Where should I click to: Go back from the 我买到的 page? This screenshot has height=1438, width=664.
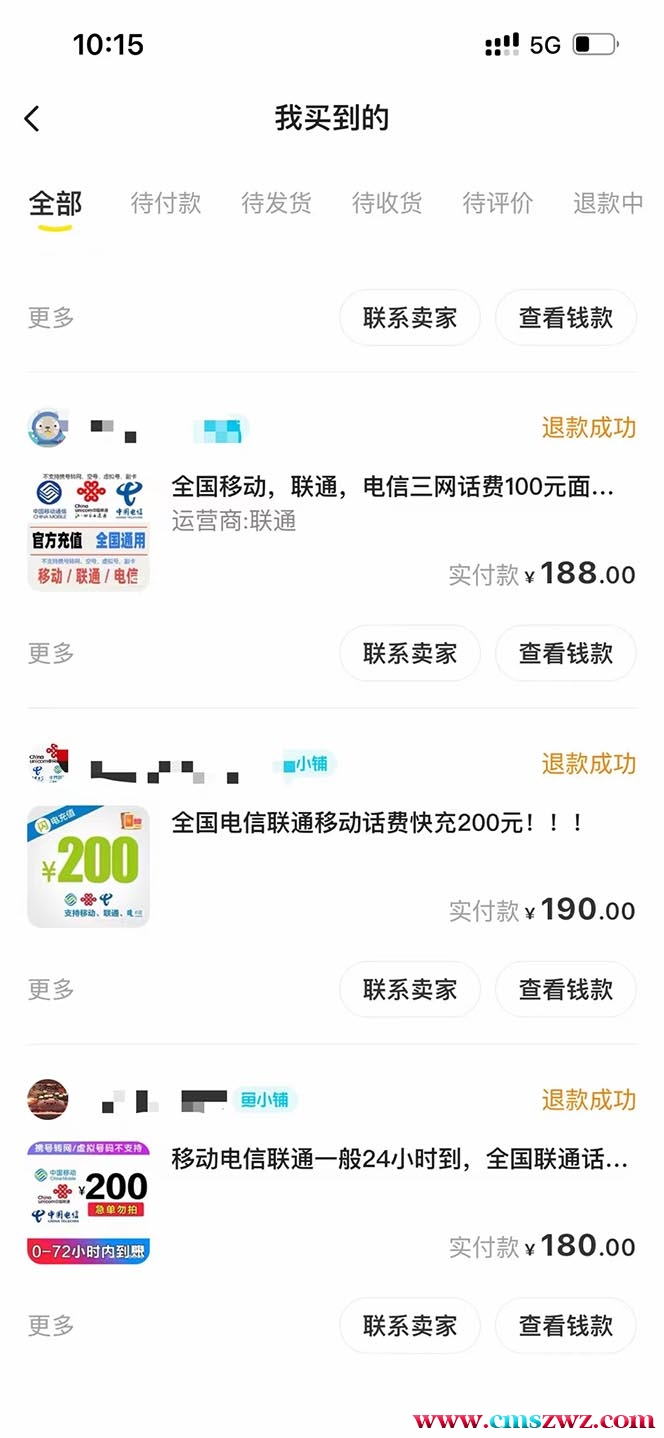click(32, 119)
